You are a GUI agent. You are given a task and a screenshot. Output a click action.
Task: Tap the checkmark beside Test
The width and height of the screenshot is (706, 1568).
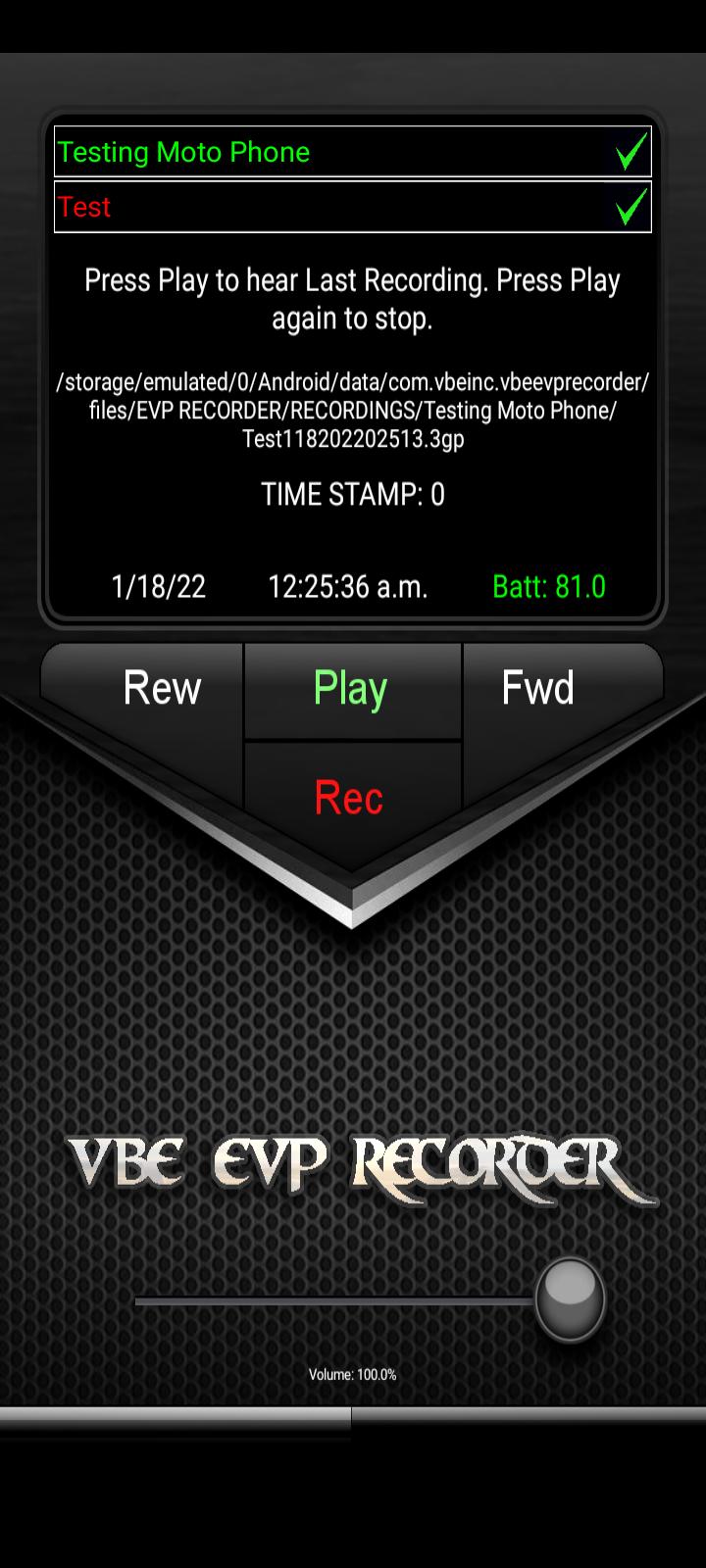630,207
